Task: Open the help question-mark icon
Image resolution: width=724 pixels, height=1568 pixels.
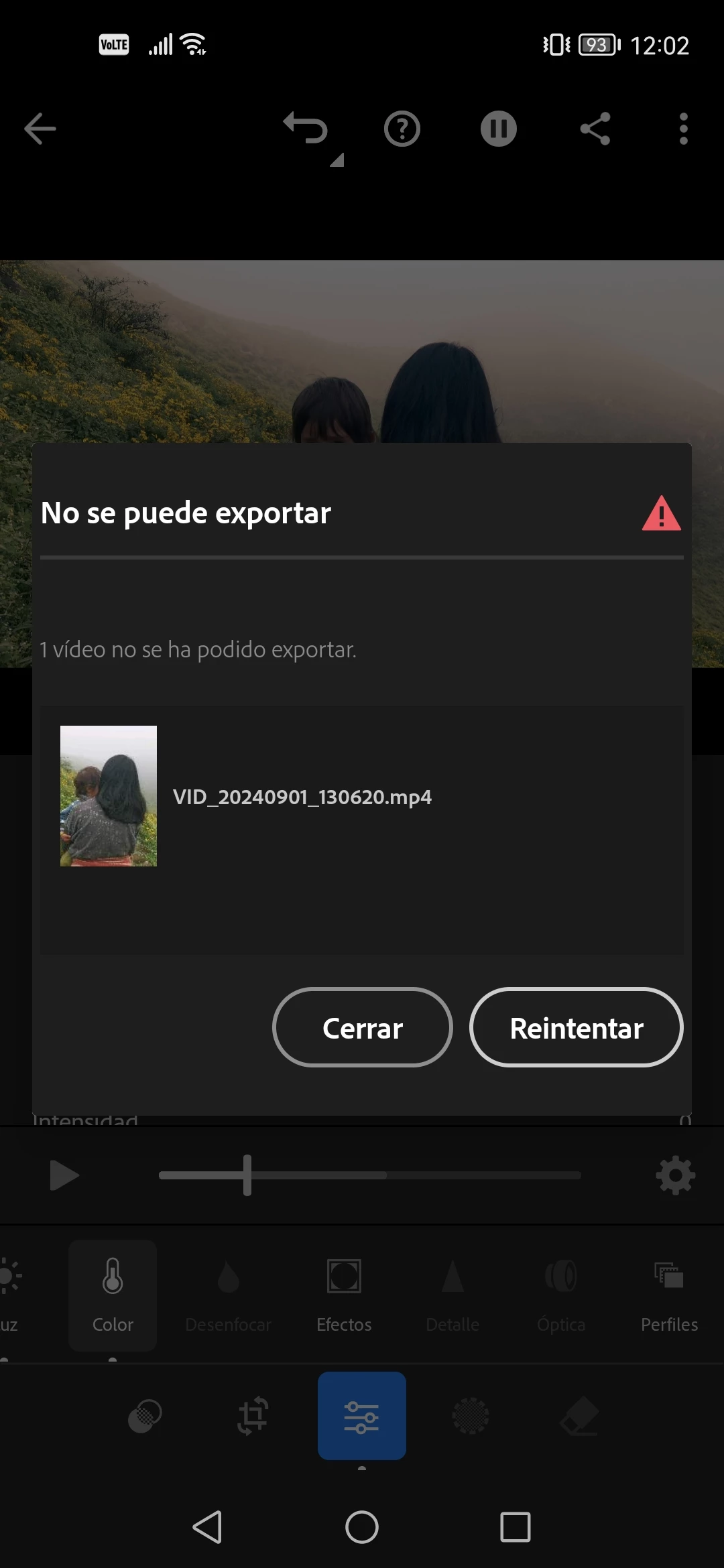Action: [402, 129]
